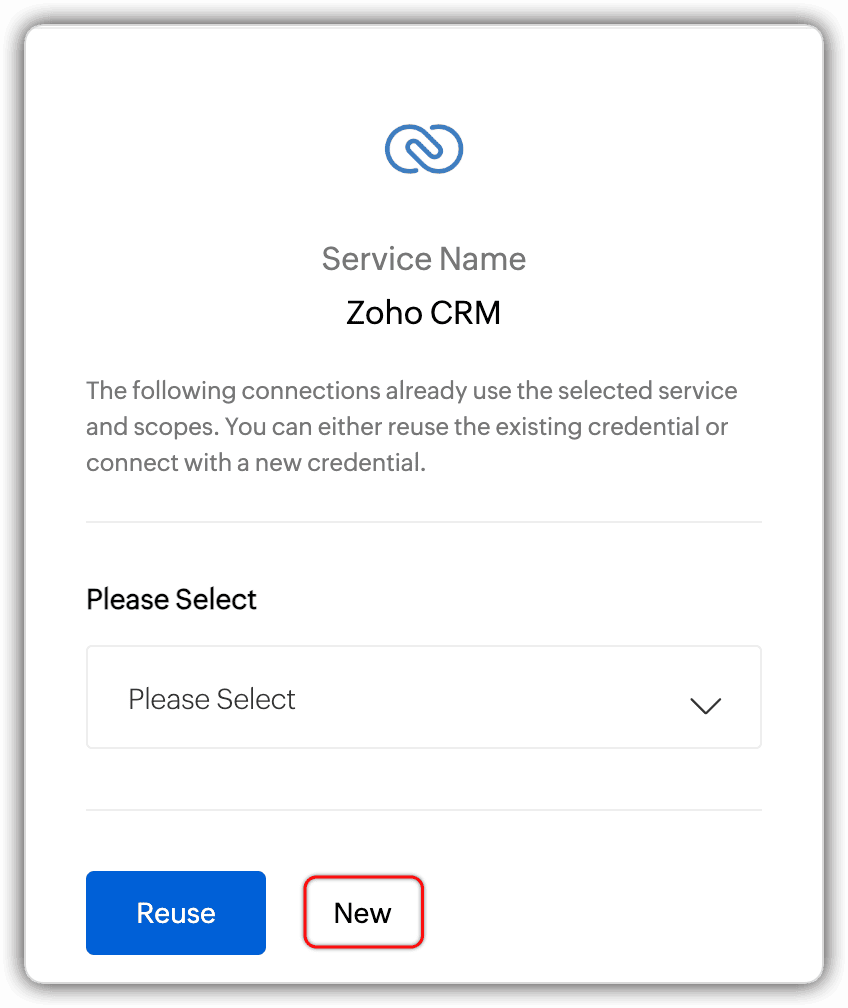Expand the Please Select dropdown
The height and width of the screenshot is (1008, 848).
[x=424, y=698]
